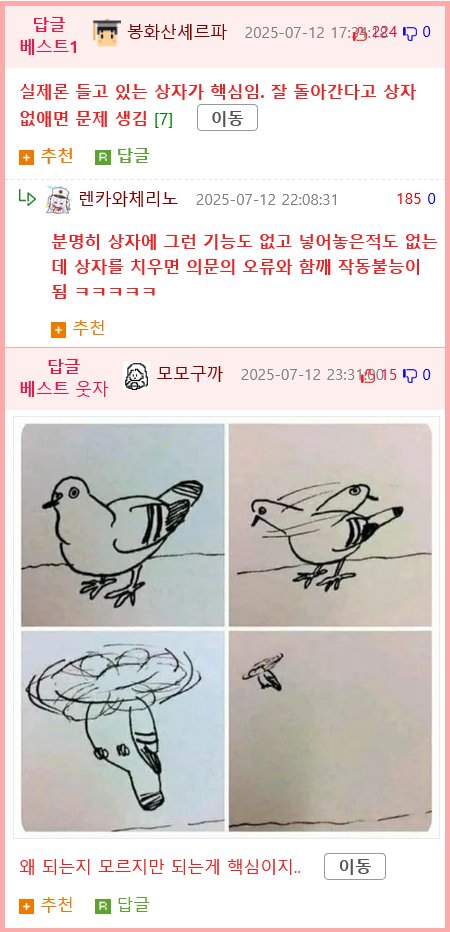Tap 추천 under 모모구까's comment
450x932 pixels.
click(46, 905)
